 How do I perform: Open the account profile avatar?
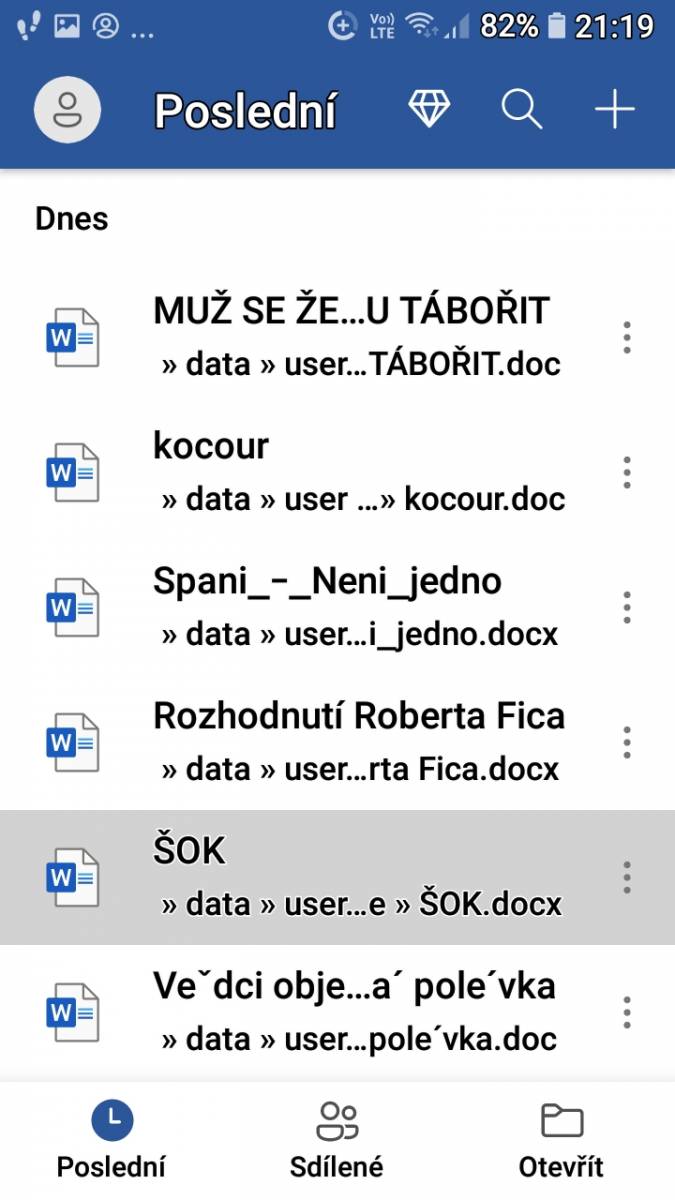click(67, 109)
